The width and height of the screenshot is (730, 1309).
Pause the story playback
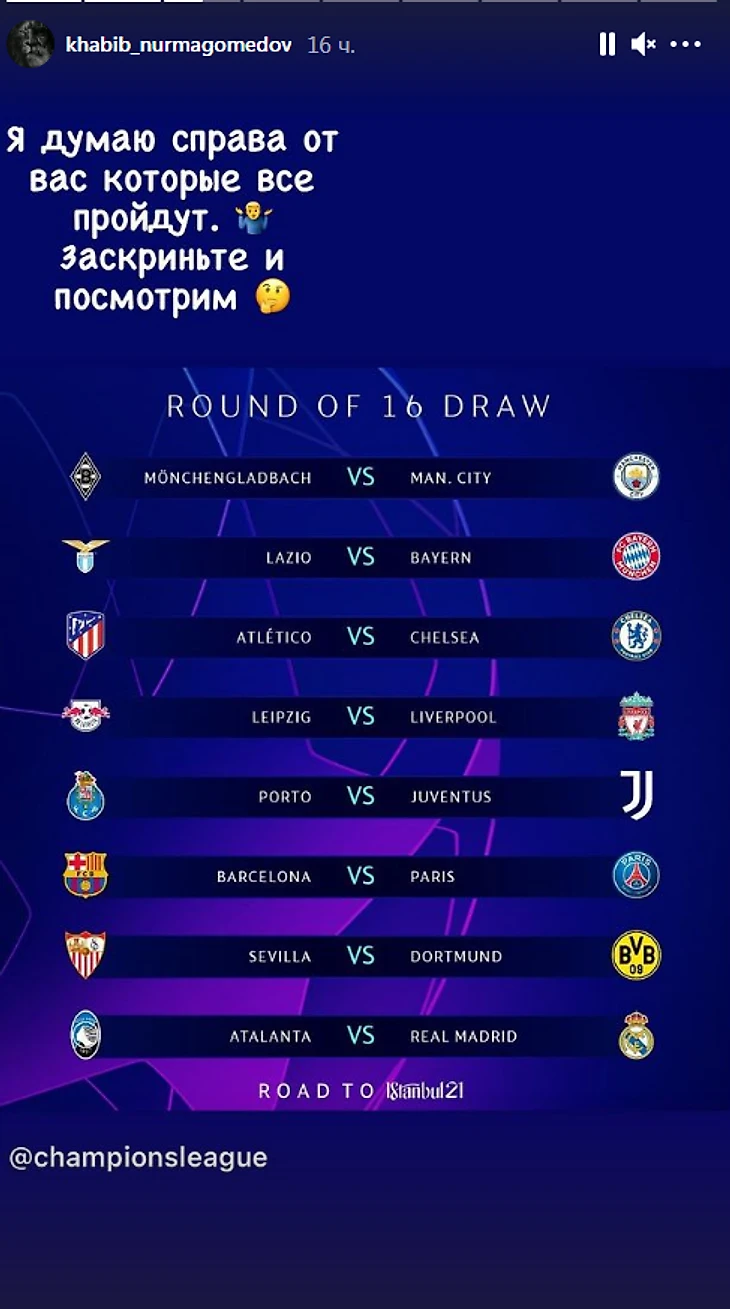[607, 44]
